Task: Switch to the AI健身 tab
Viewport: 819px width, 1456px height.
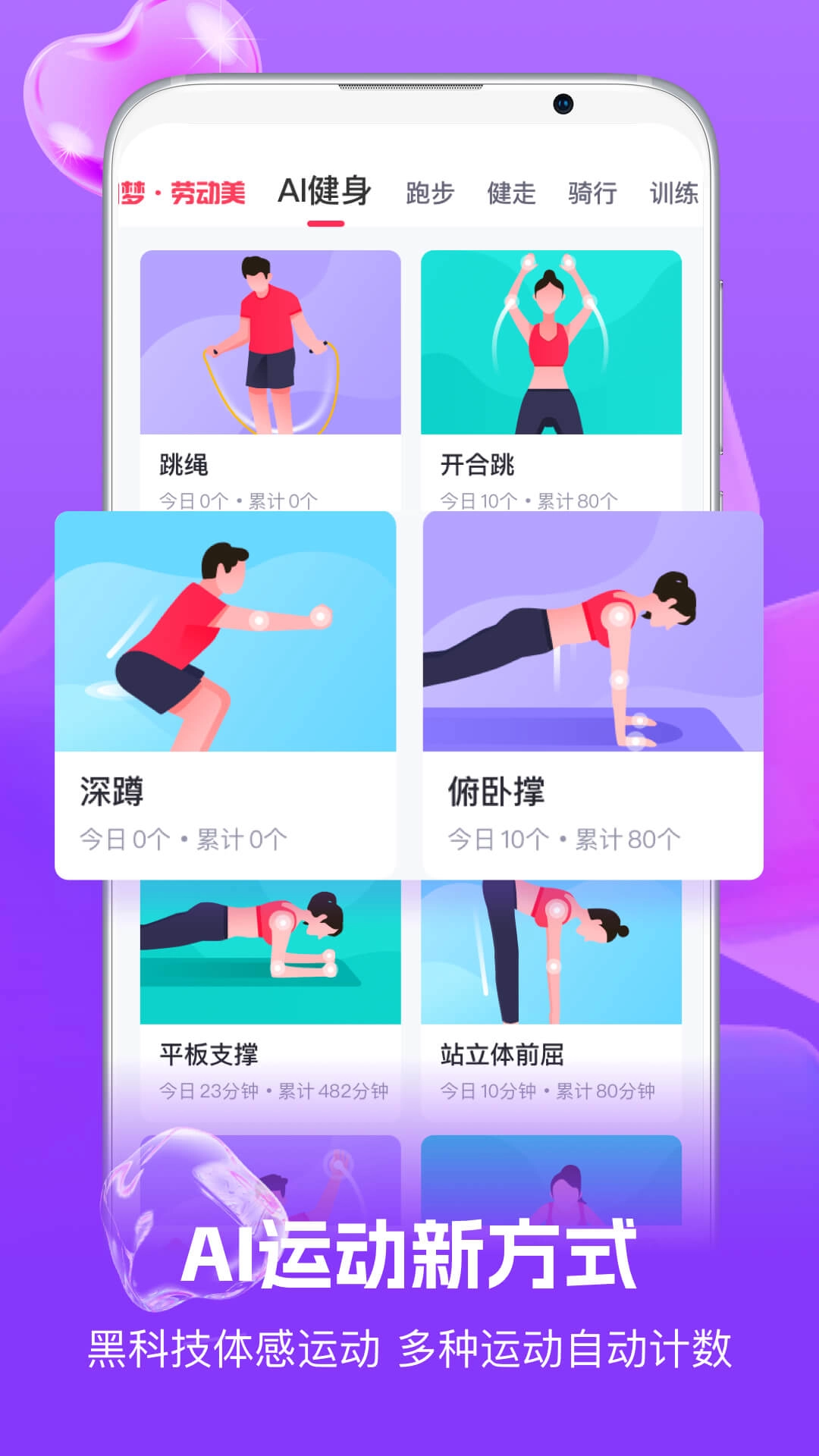Action: [326, 190]
